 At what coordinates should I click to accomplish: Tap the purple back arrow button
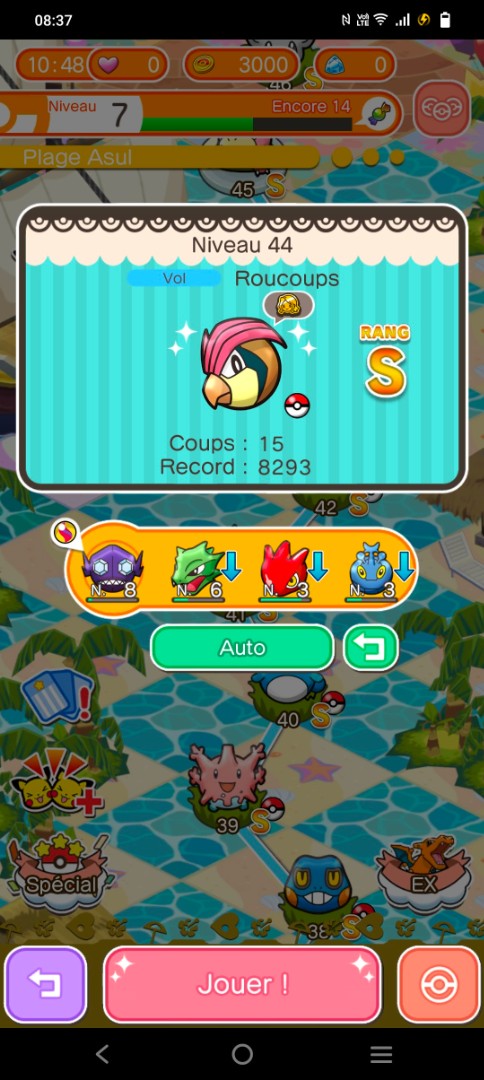point(45,984)
